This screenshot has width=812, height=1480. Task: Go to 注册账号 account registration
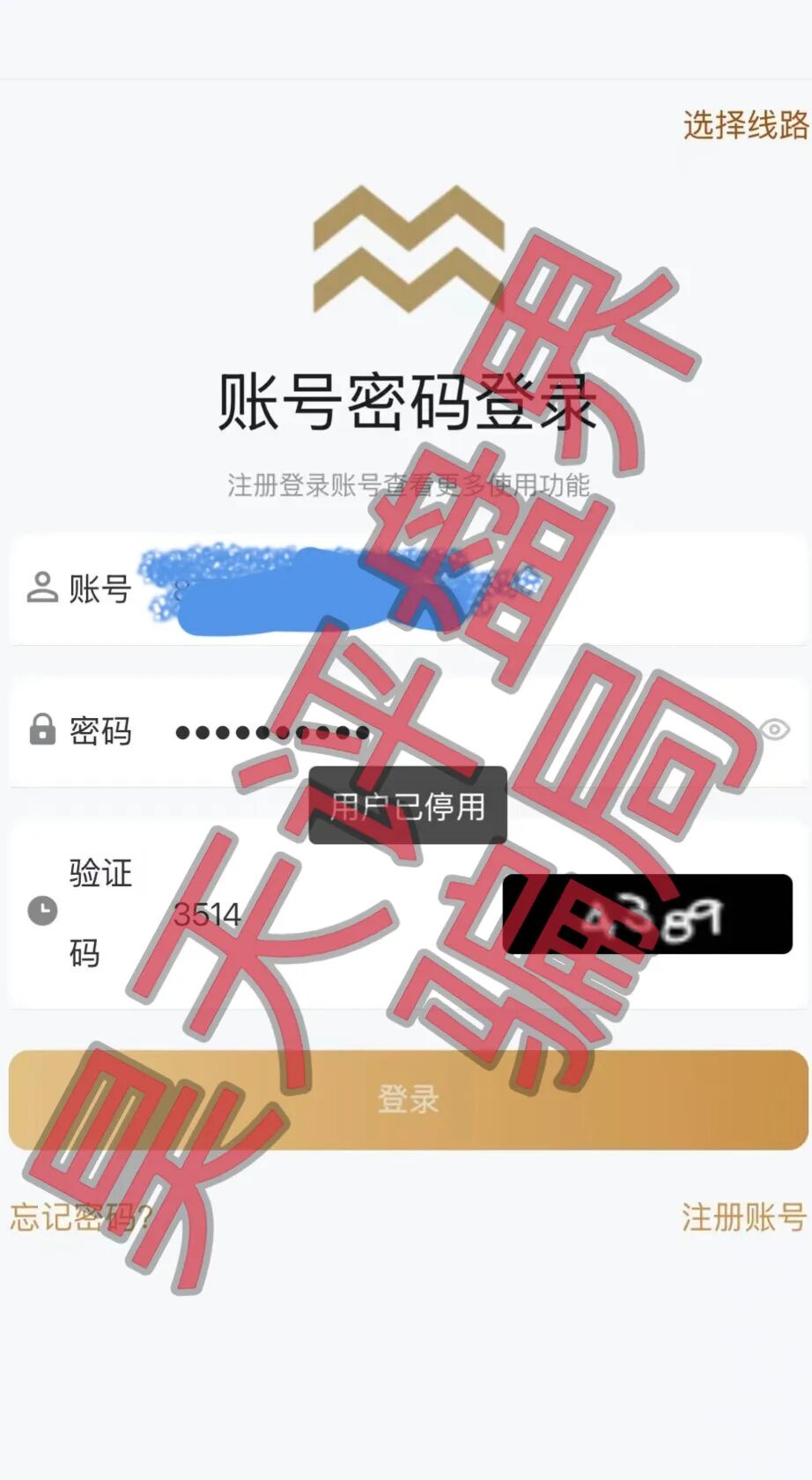click(743, 1217)
